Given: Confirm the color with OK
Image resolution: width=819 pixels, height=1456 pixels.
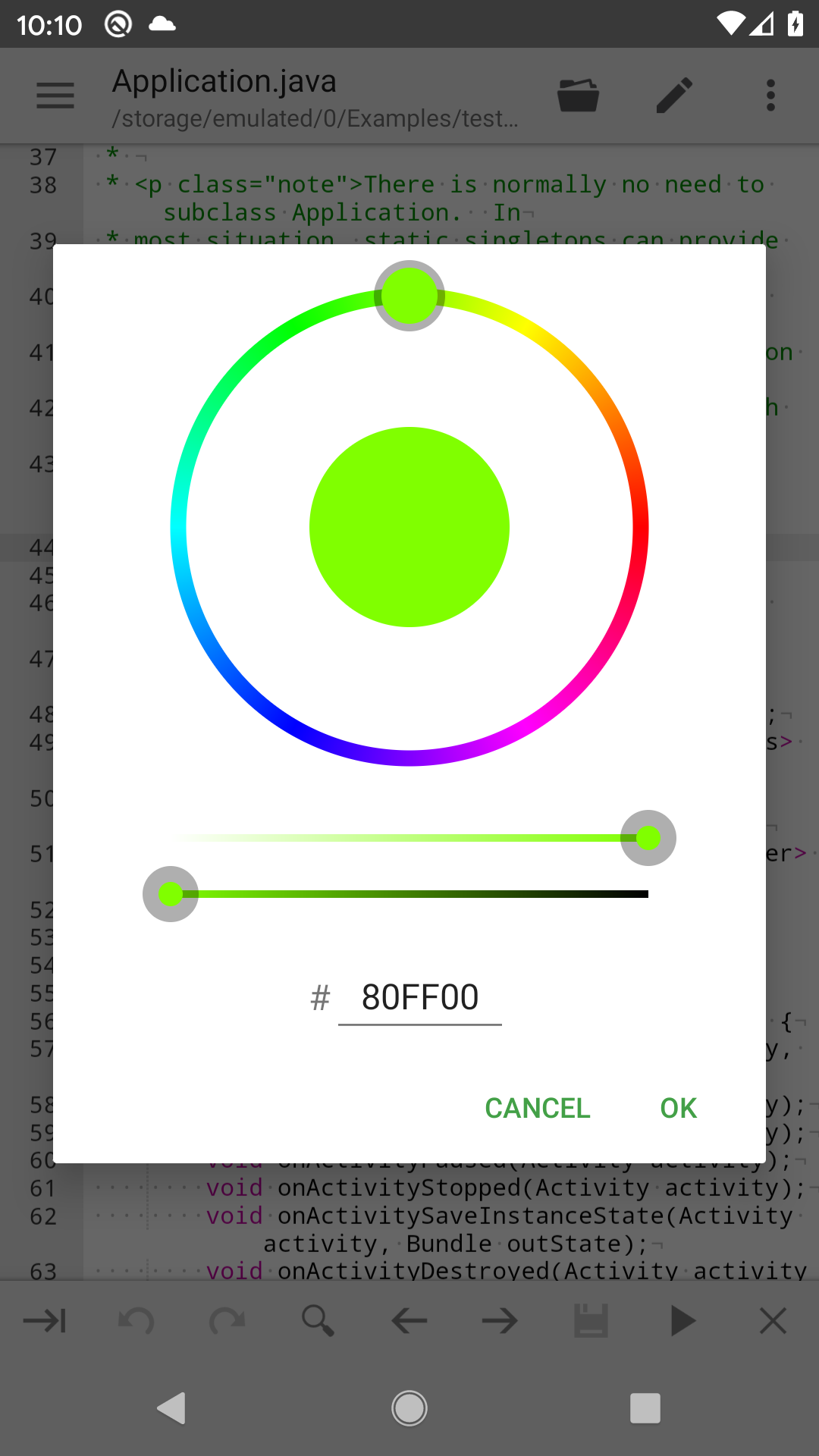Looking at the screenshot, I should [678, 1108].
